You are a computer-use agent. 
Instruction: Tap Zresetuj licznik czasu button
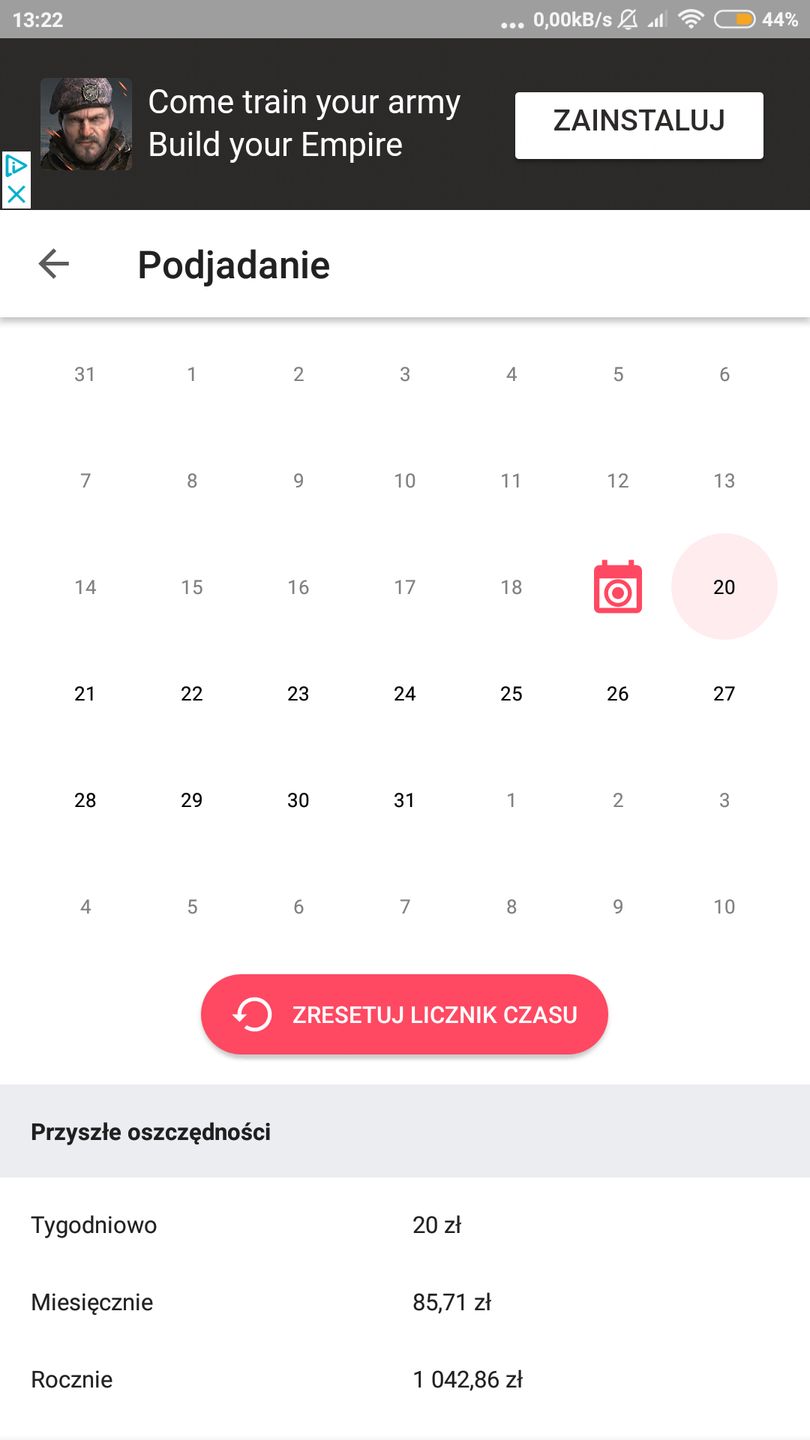click(x=404, y=1014)
